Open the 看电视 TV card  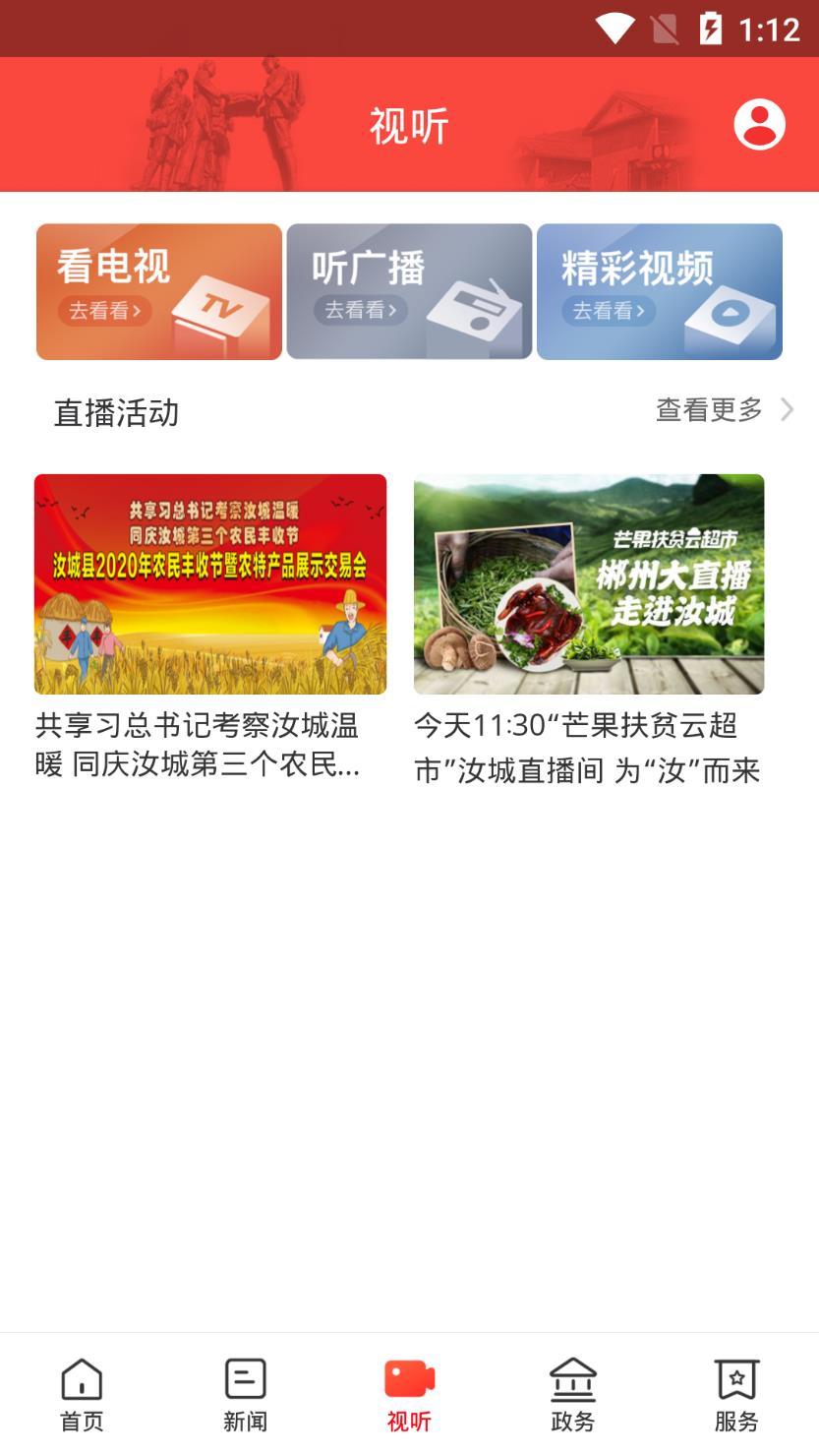tap(159, 291)
